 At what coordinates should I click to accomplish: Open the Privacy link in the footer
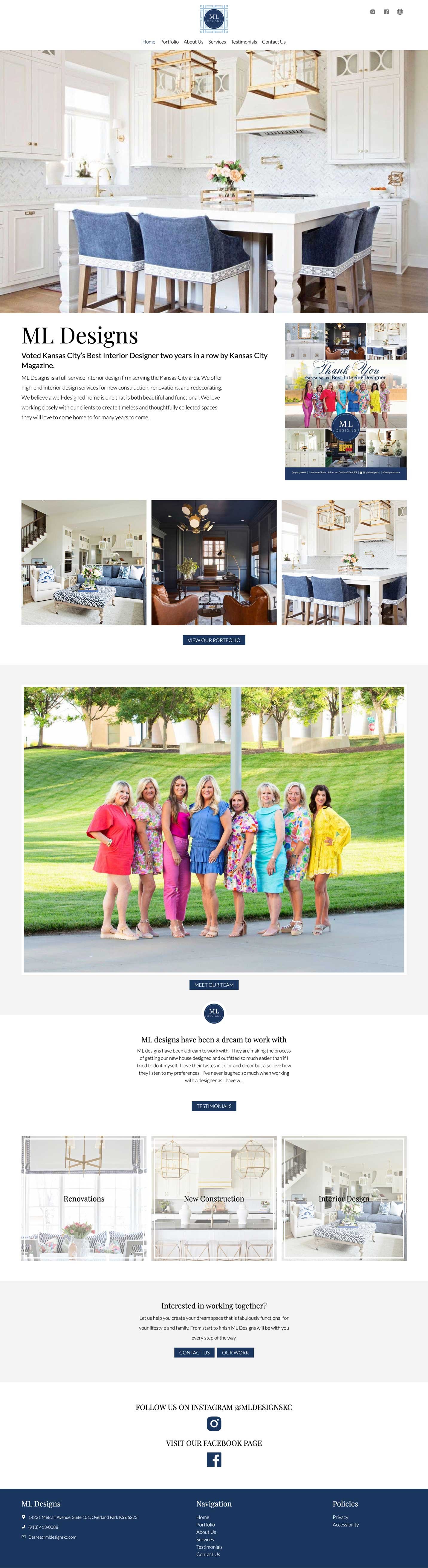340,1517
